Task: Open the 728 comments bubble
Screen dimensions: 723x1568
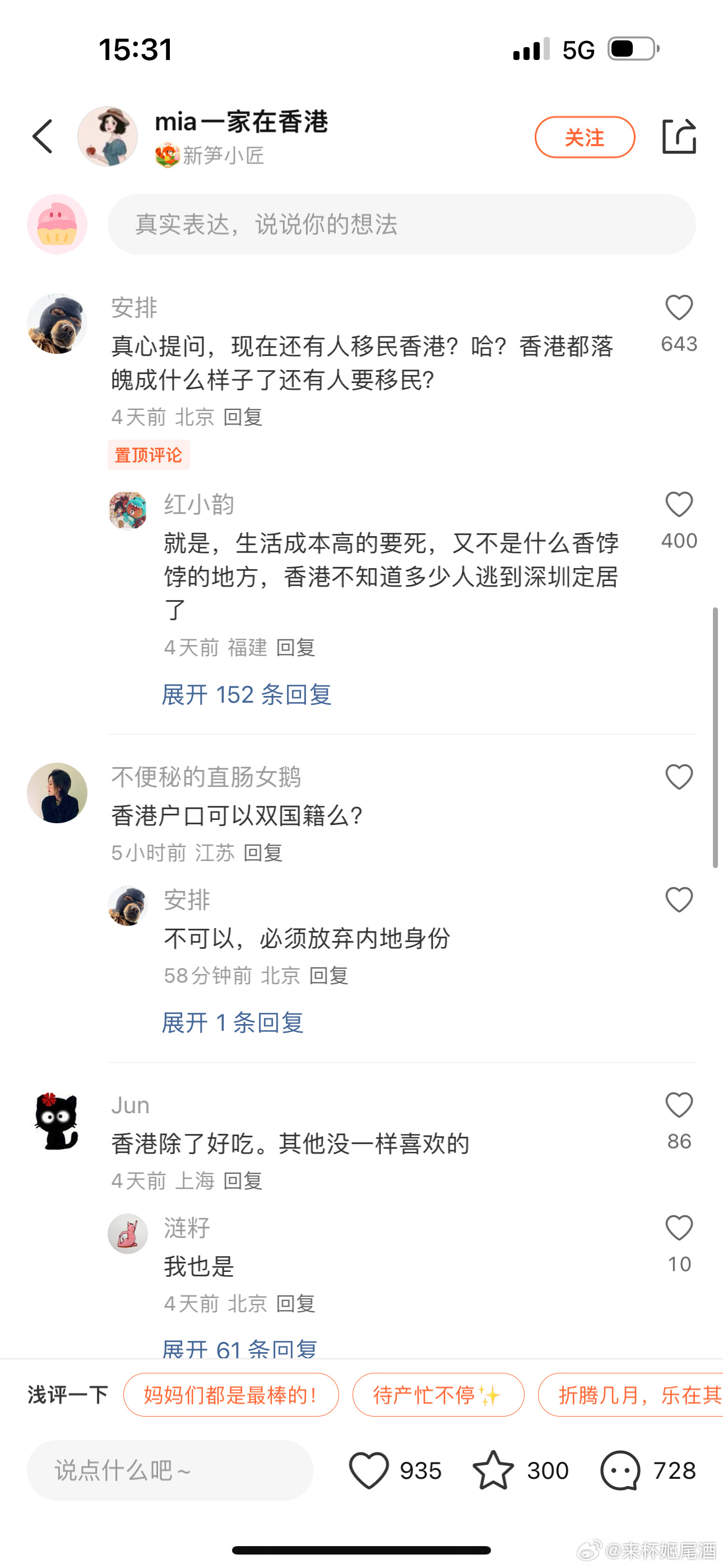Action: tap(620, 1470)
